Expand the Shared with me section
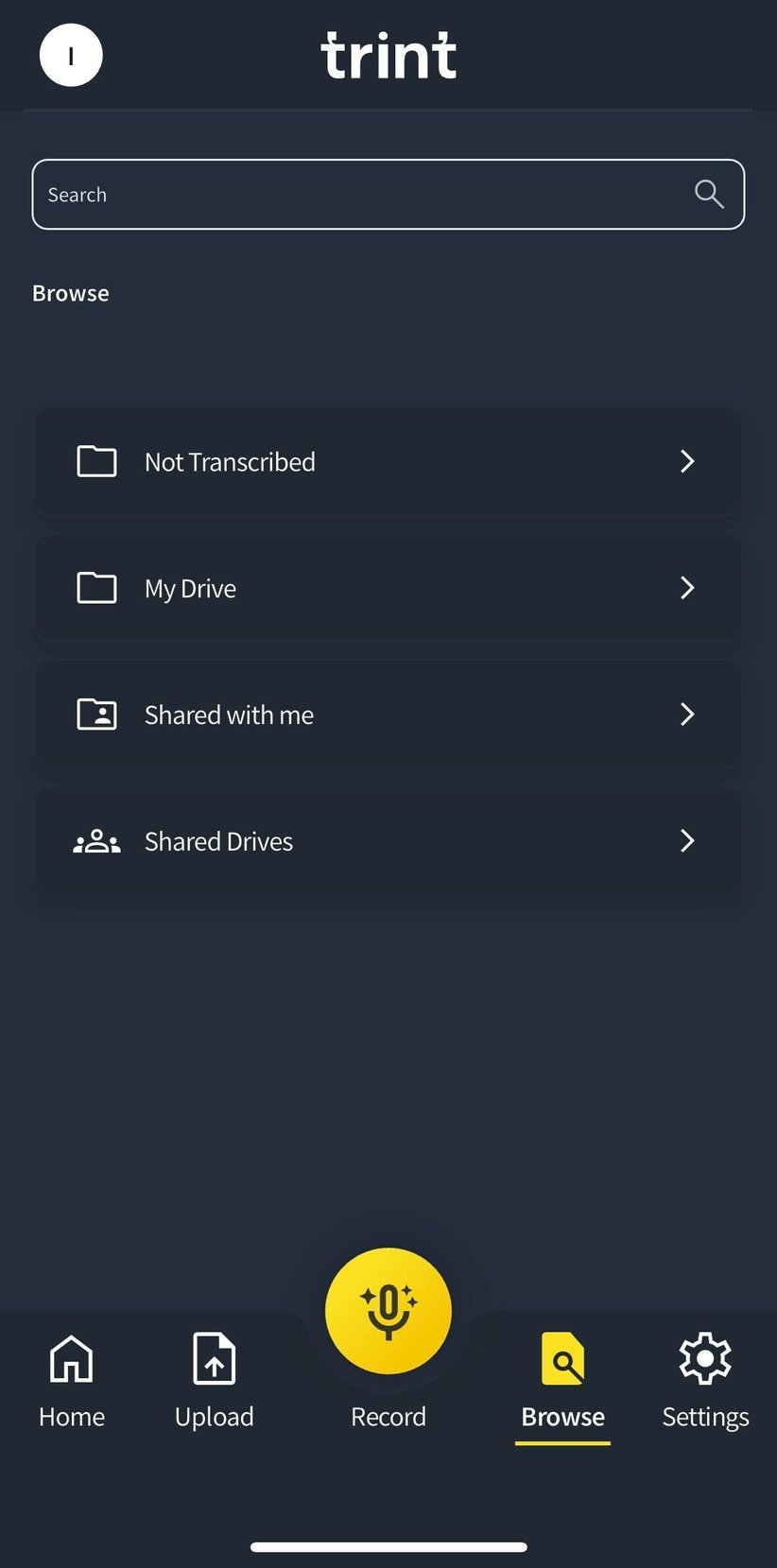777x1568 pixels. [687, 715]
